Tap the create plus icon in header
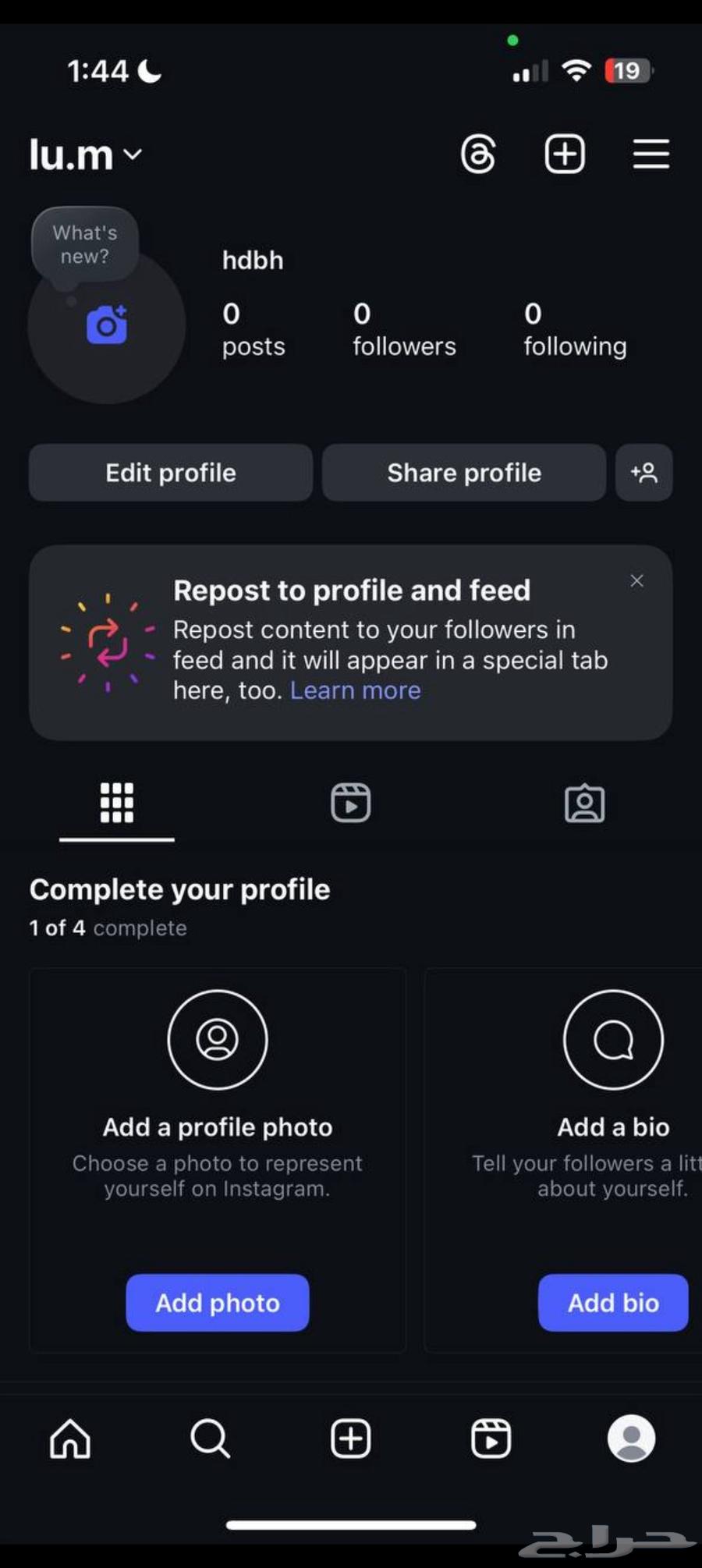This screenshot has height=1568, width=702. coord(565,154)
